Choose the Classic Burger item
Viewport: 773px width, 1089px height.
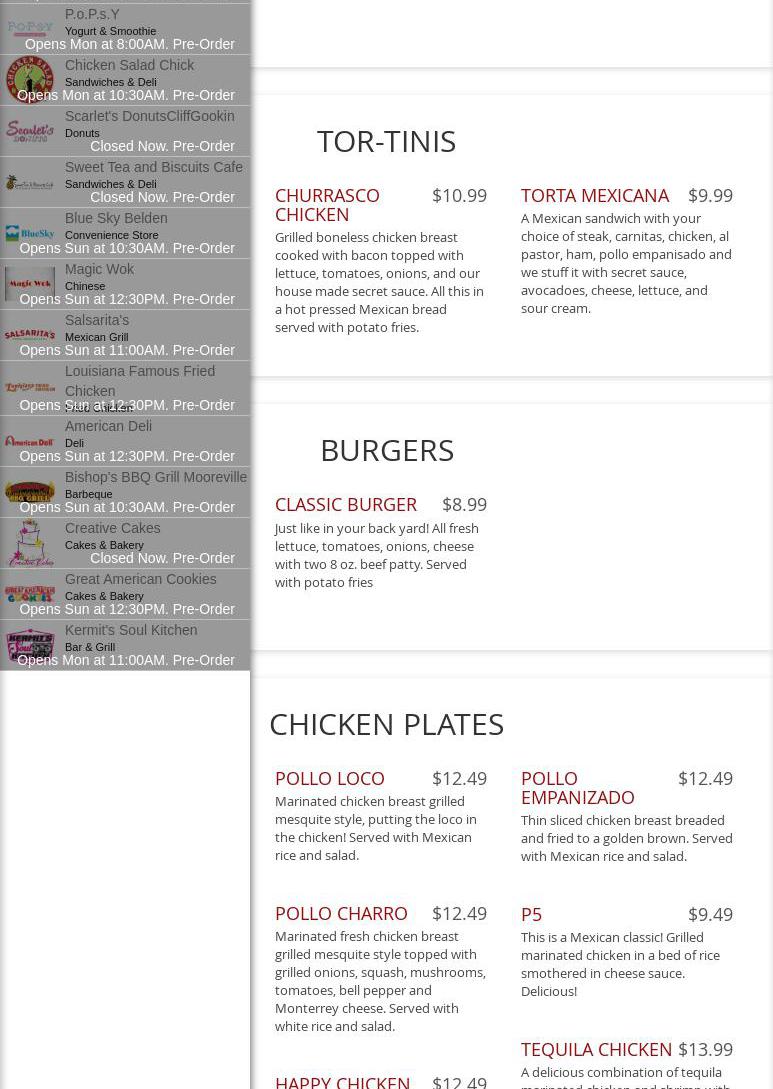click(x=345, y=504)
